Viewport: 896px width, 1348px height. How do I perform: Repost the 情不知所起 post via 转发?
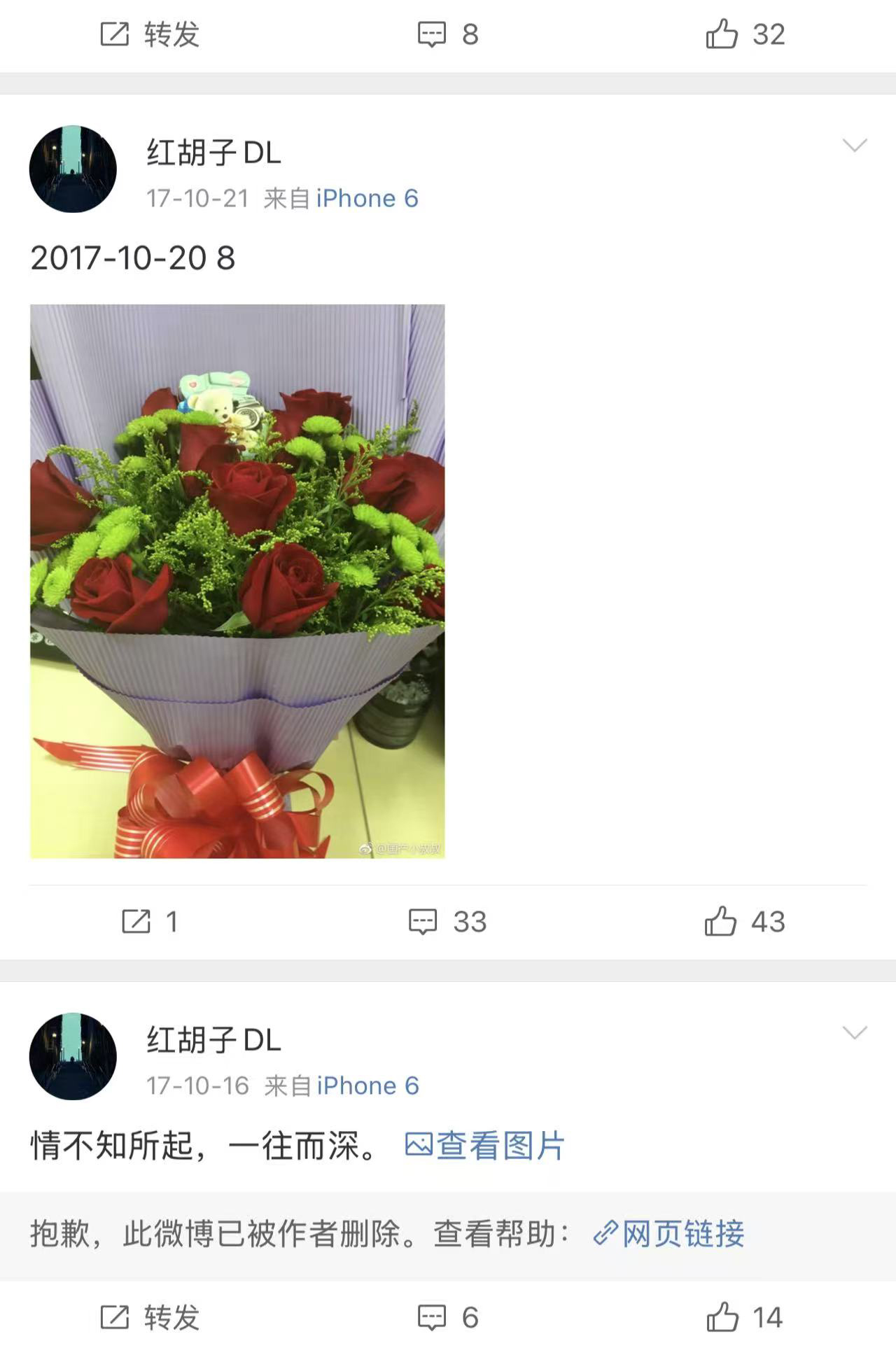[x=150, y=1318]
